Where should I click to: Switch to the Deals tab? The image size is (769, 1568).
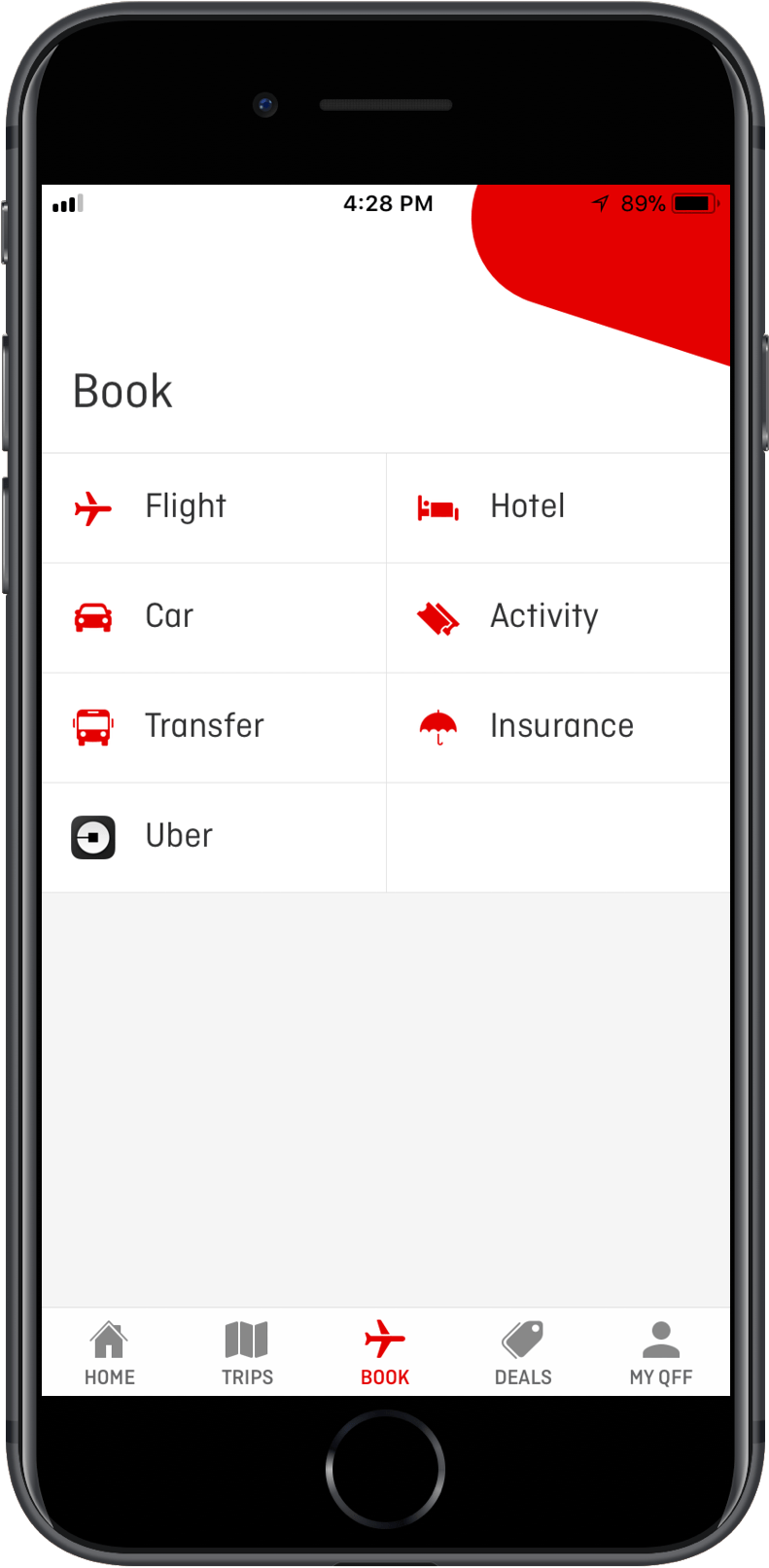pyautogui.click(x=522, y=1351)
